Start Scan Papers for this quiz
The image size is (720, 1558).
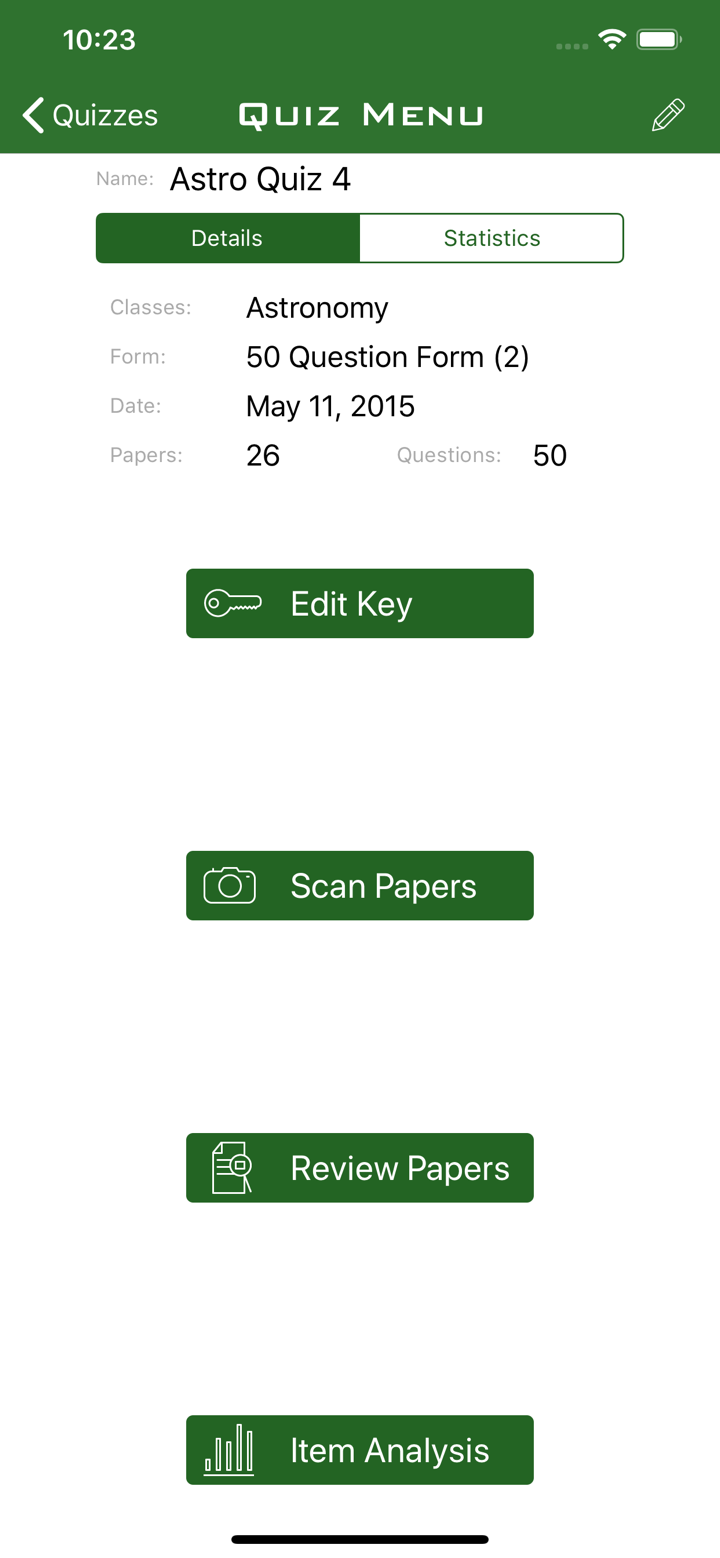[360, 885]
